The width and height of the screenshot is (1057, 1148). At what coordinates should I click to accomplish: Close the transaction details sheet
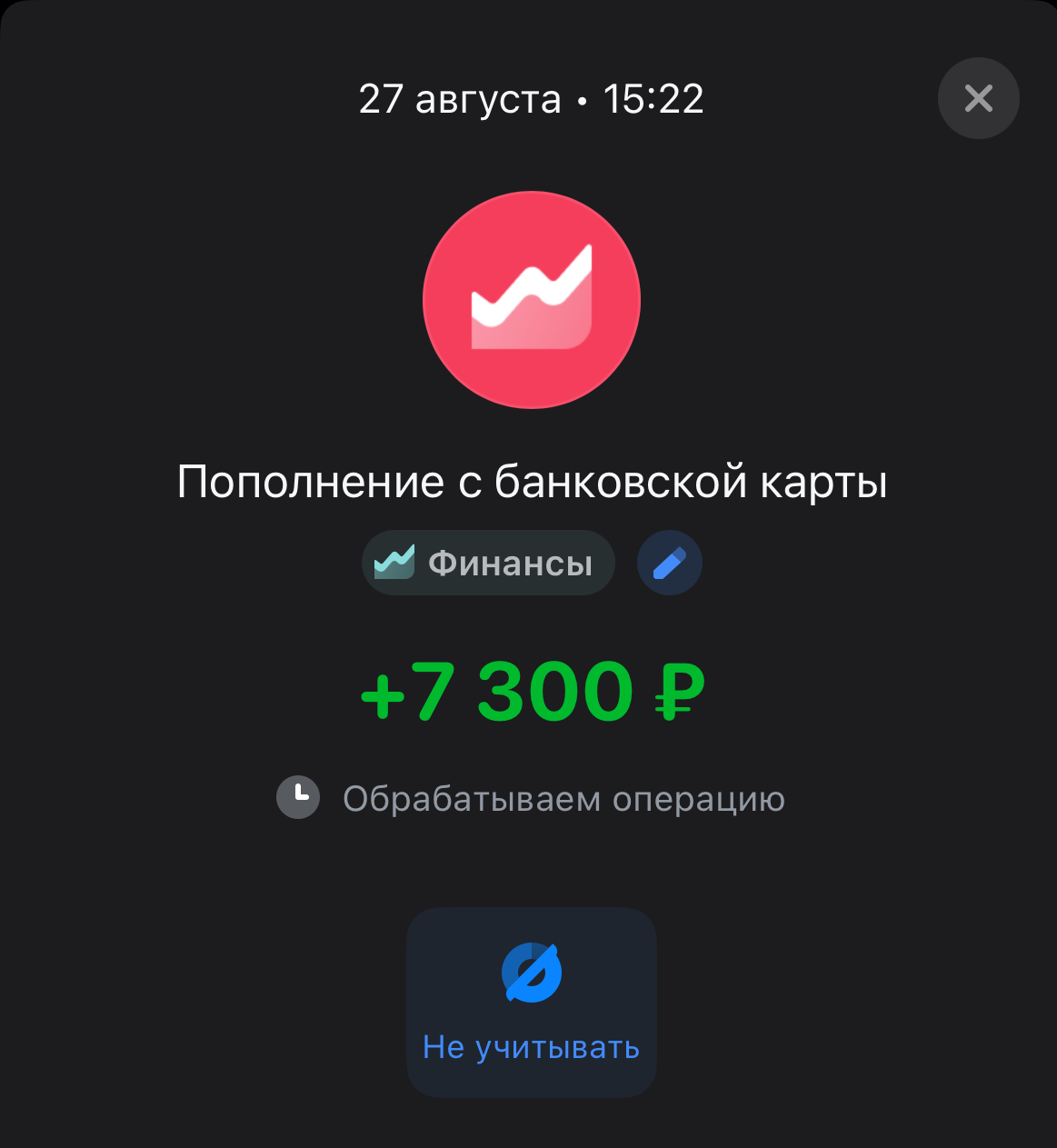[978, 98]
